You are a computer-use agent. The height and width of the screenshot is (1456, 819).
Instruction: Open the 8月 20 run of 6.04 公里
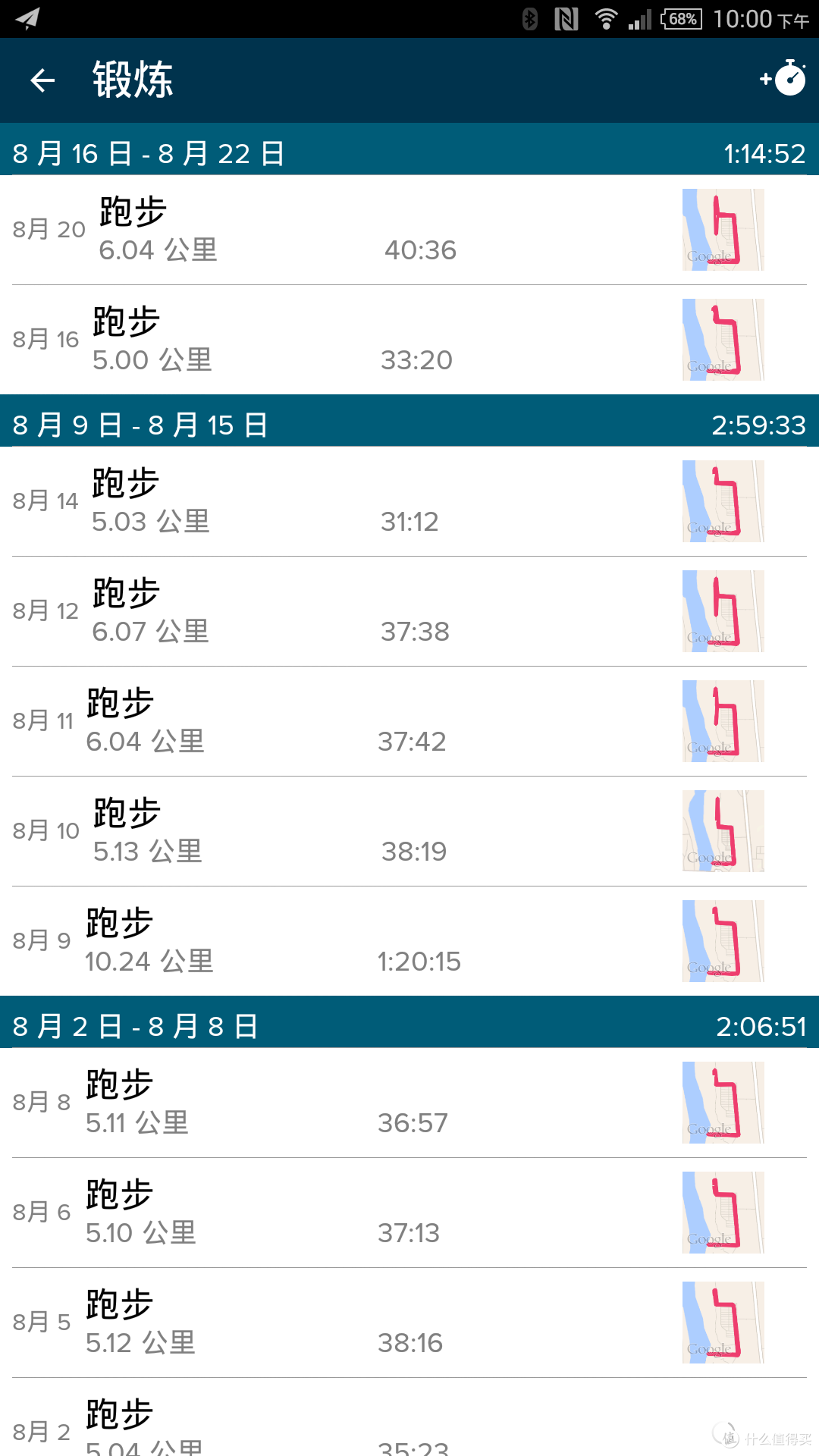point(409,231)
